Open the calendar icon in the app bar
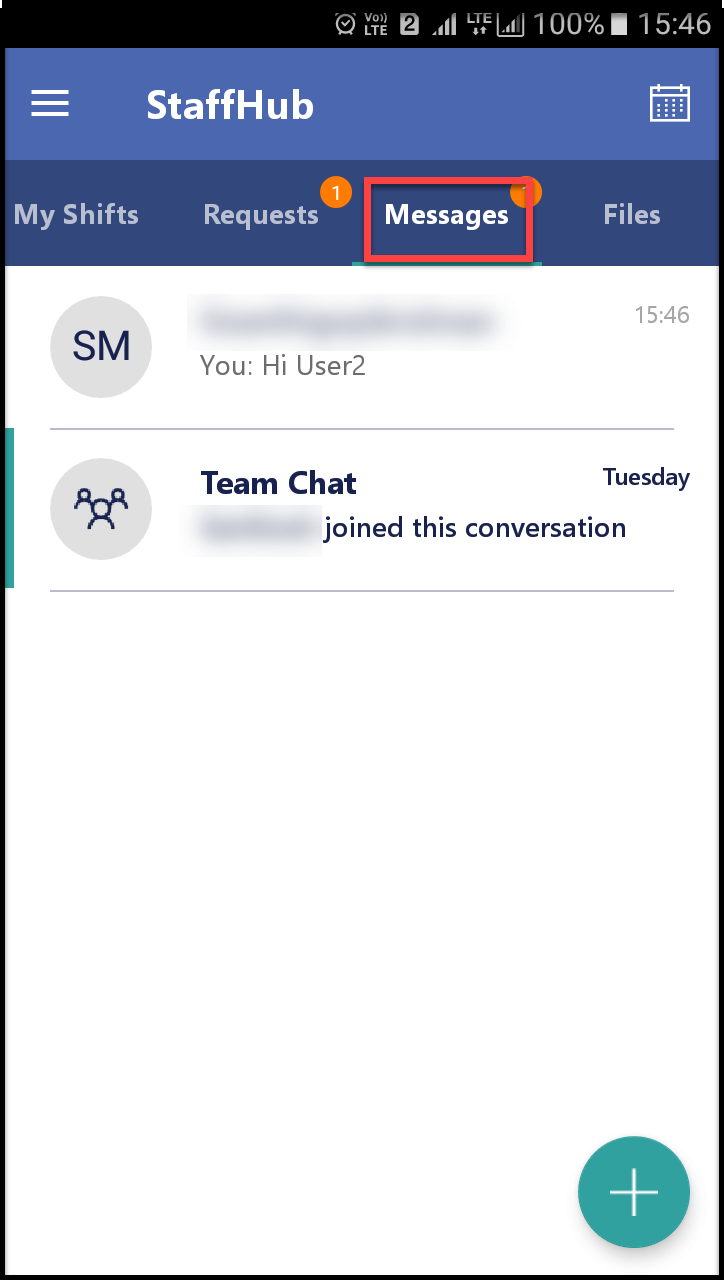This screenshot has height=1280, width=724. click(669, 104)
